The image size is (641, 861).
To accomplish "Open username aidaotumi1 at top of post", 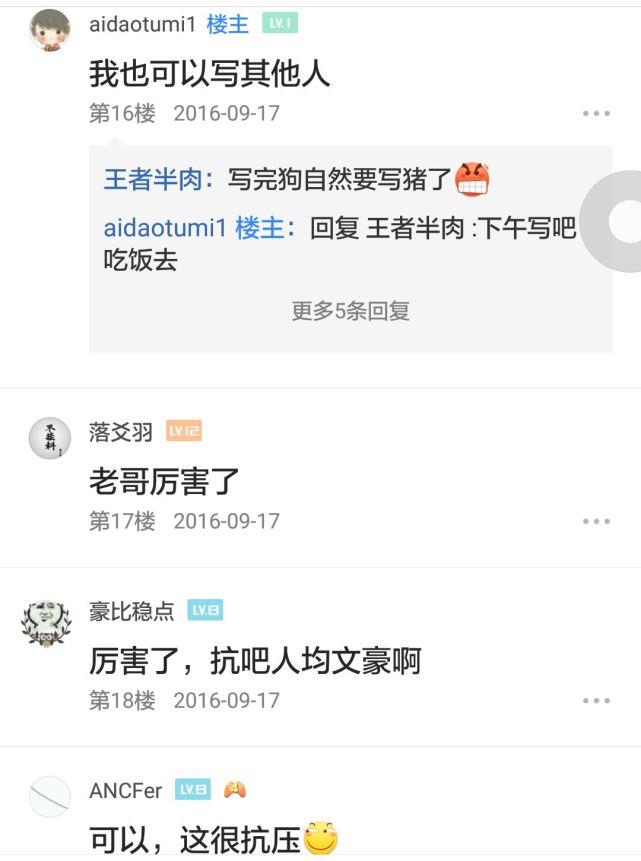I will pos(142,24).
